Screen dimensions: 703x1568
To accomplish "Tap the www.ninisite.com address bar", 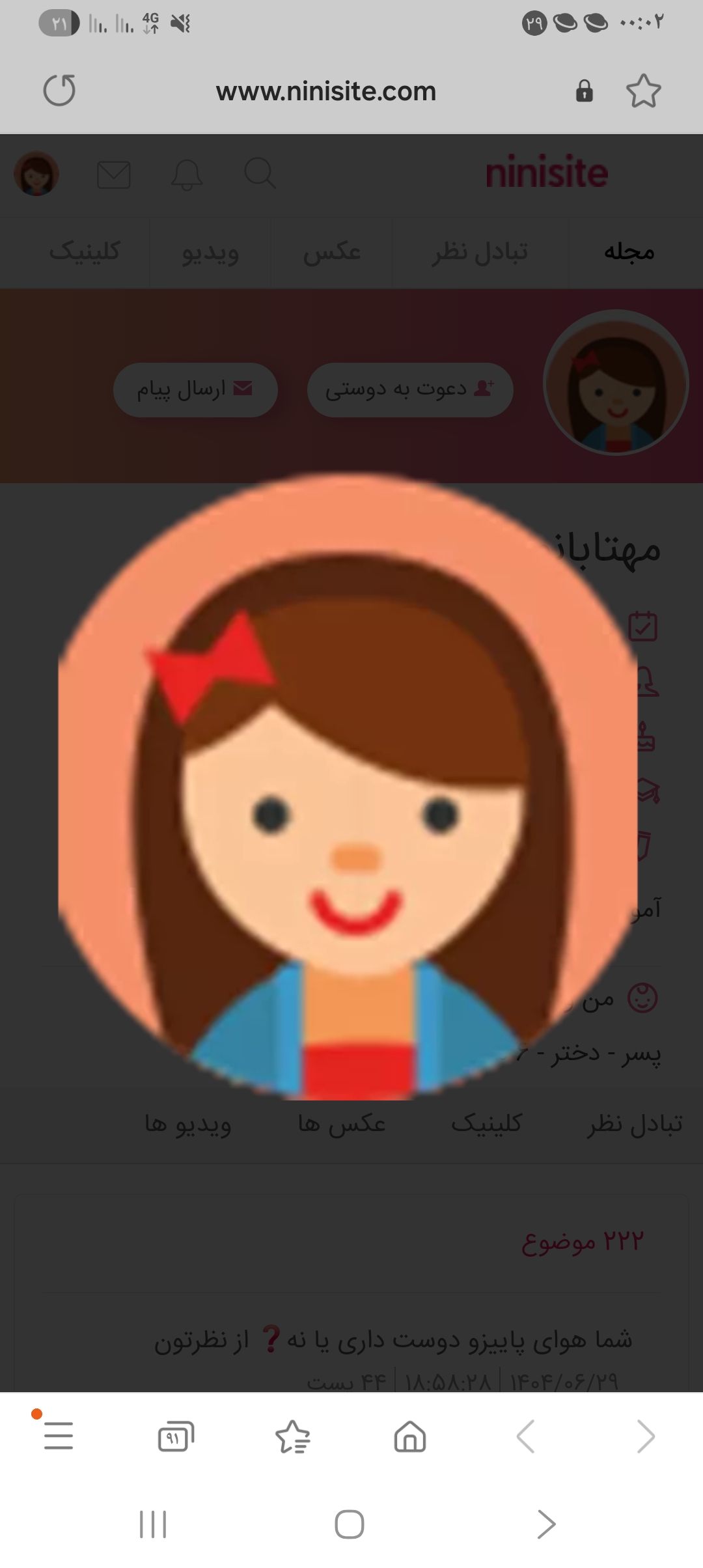I will (325, 91).
